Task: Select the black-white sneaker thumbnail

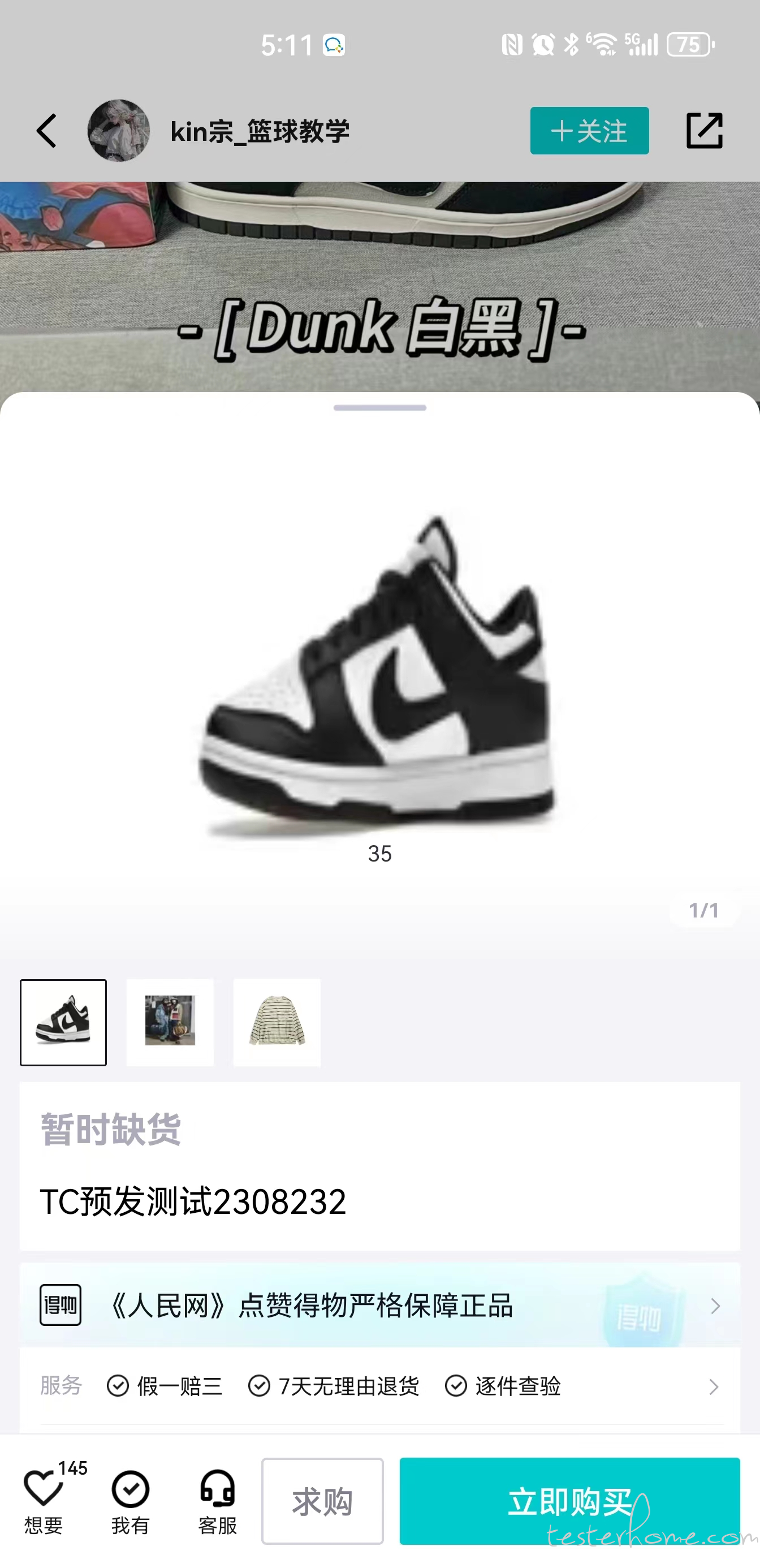Action: coord(63,1022)
